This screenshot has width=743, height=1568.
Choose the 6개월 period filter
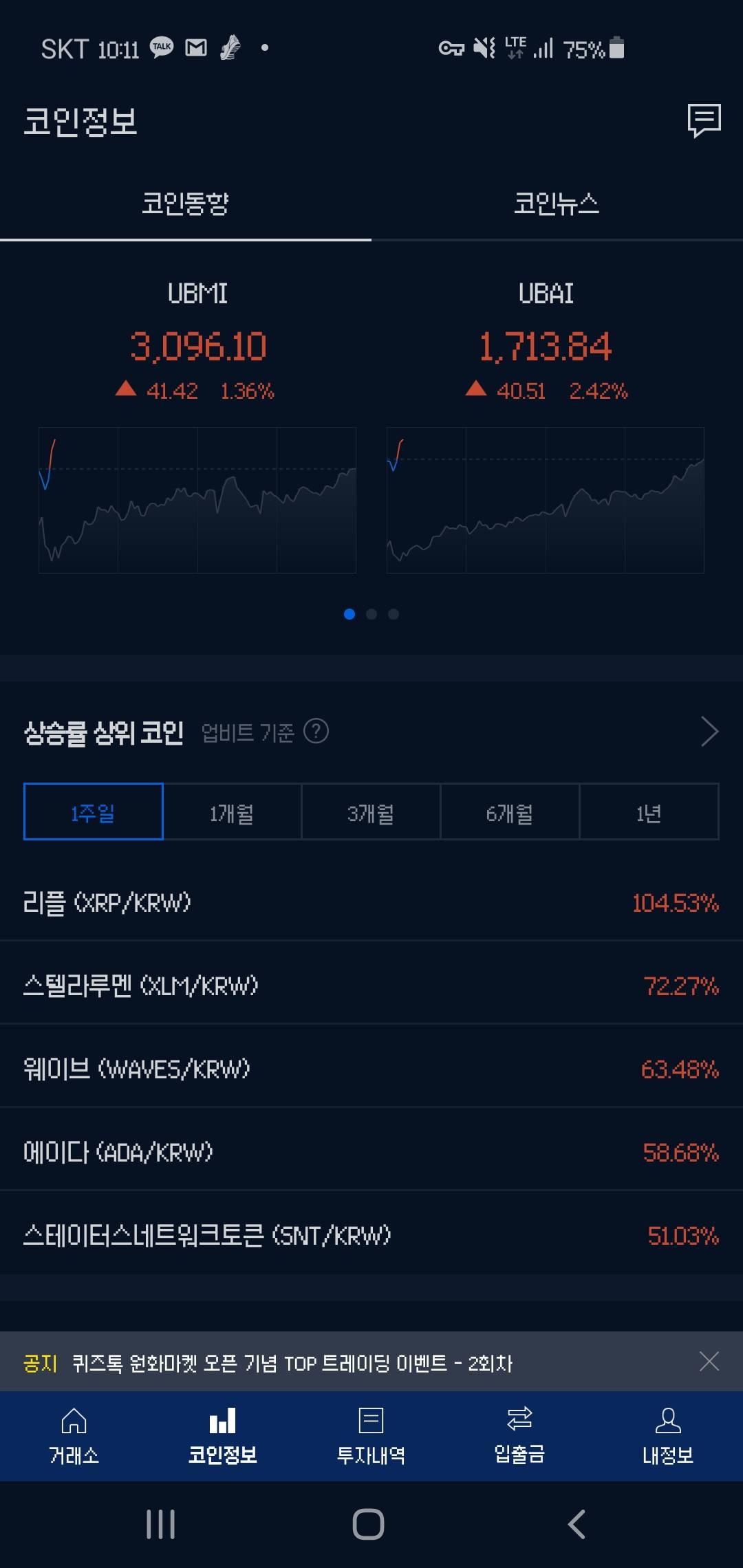point(510,812)
